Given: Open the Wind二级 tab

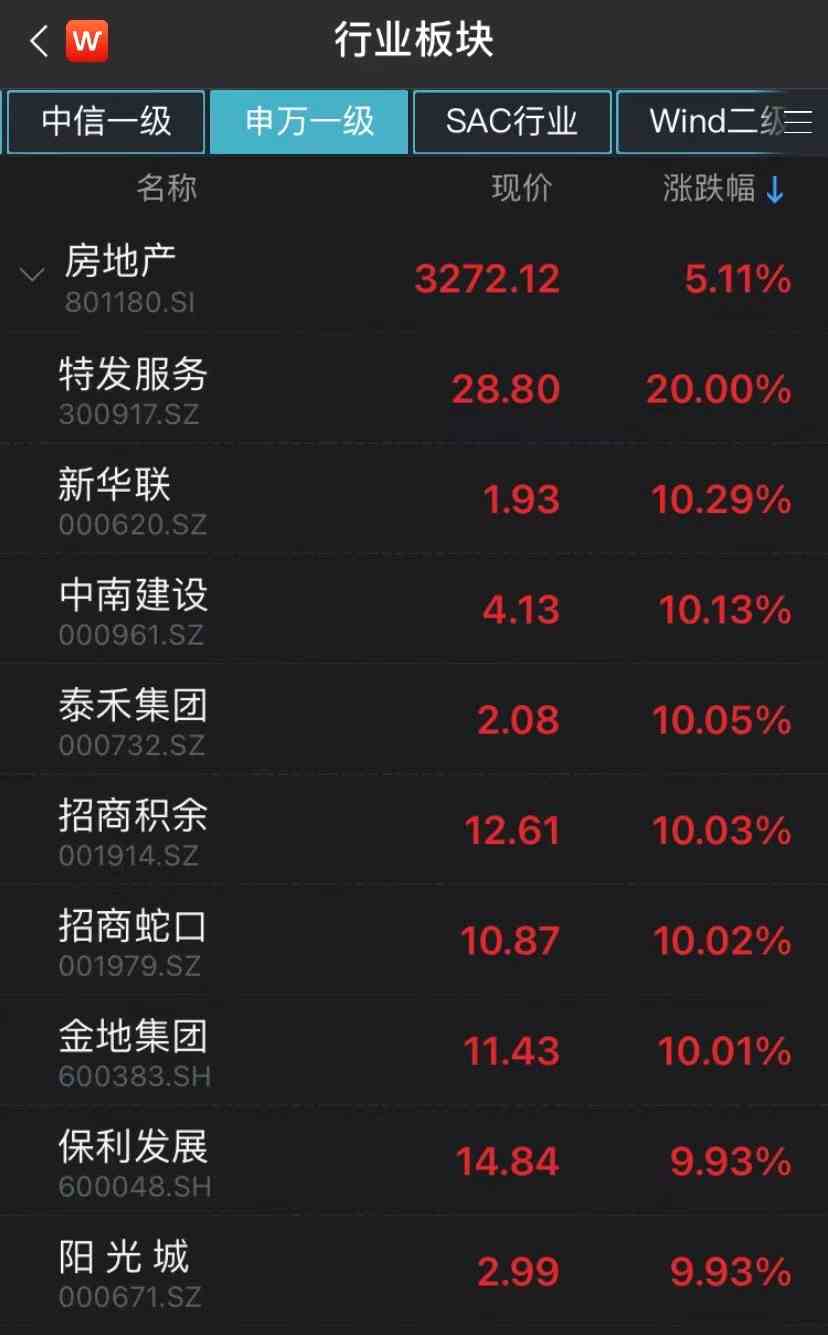Looking at the screenshot, I should pyautogui.click(x=705, y=122).
